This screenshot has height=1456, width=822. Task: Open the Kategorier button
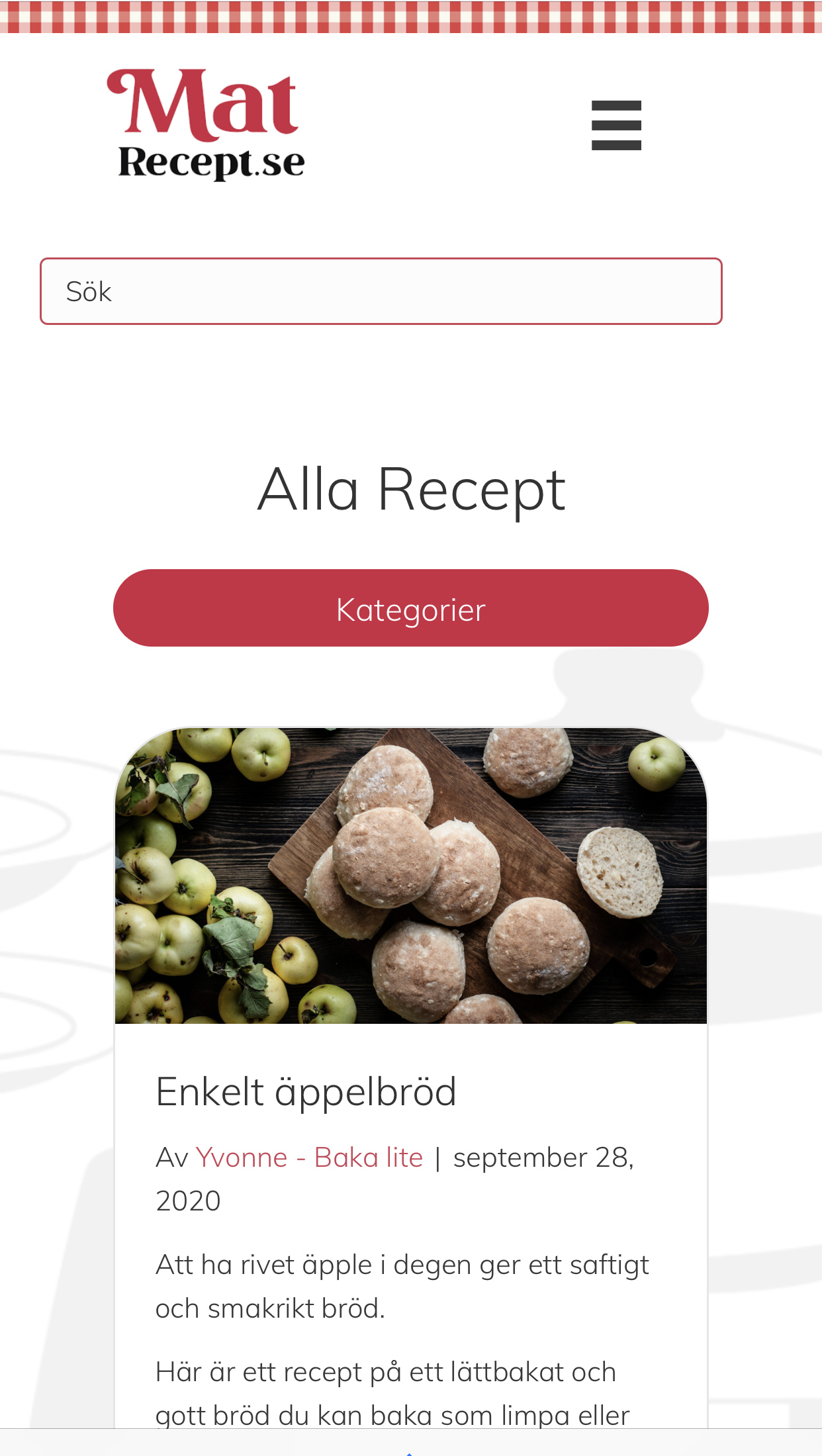click(410, 608)
